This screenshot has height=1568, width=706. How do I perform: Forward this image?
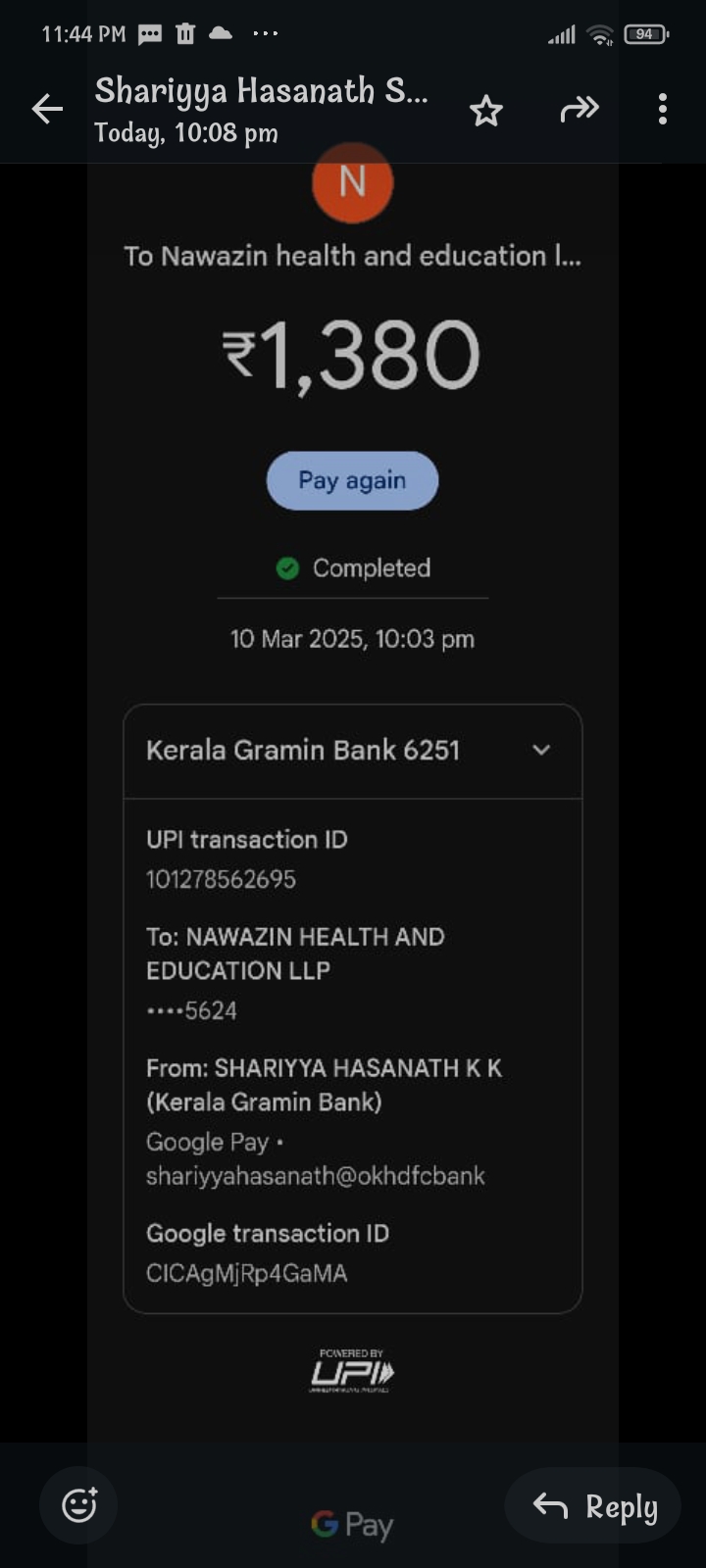[579, 109]
